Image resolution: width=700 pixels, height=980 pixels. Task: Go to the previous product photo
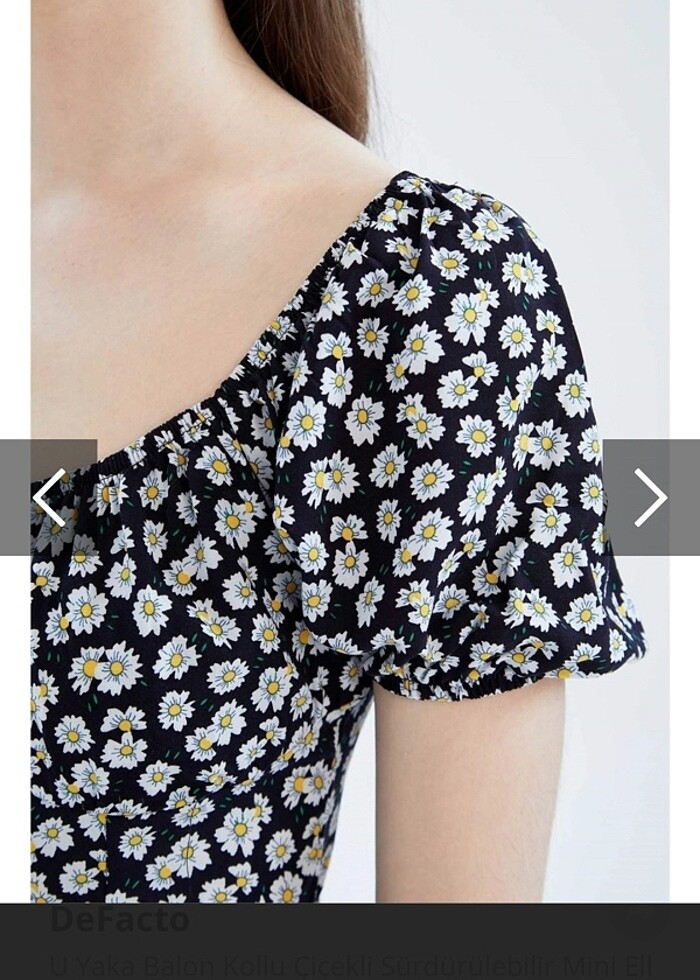point(48,497)
